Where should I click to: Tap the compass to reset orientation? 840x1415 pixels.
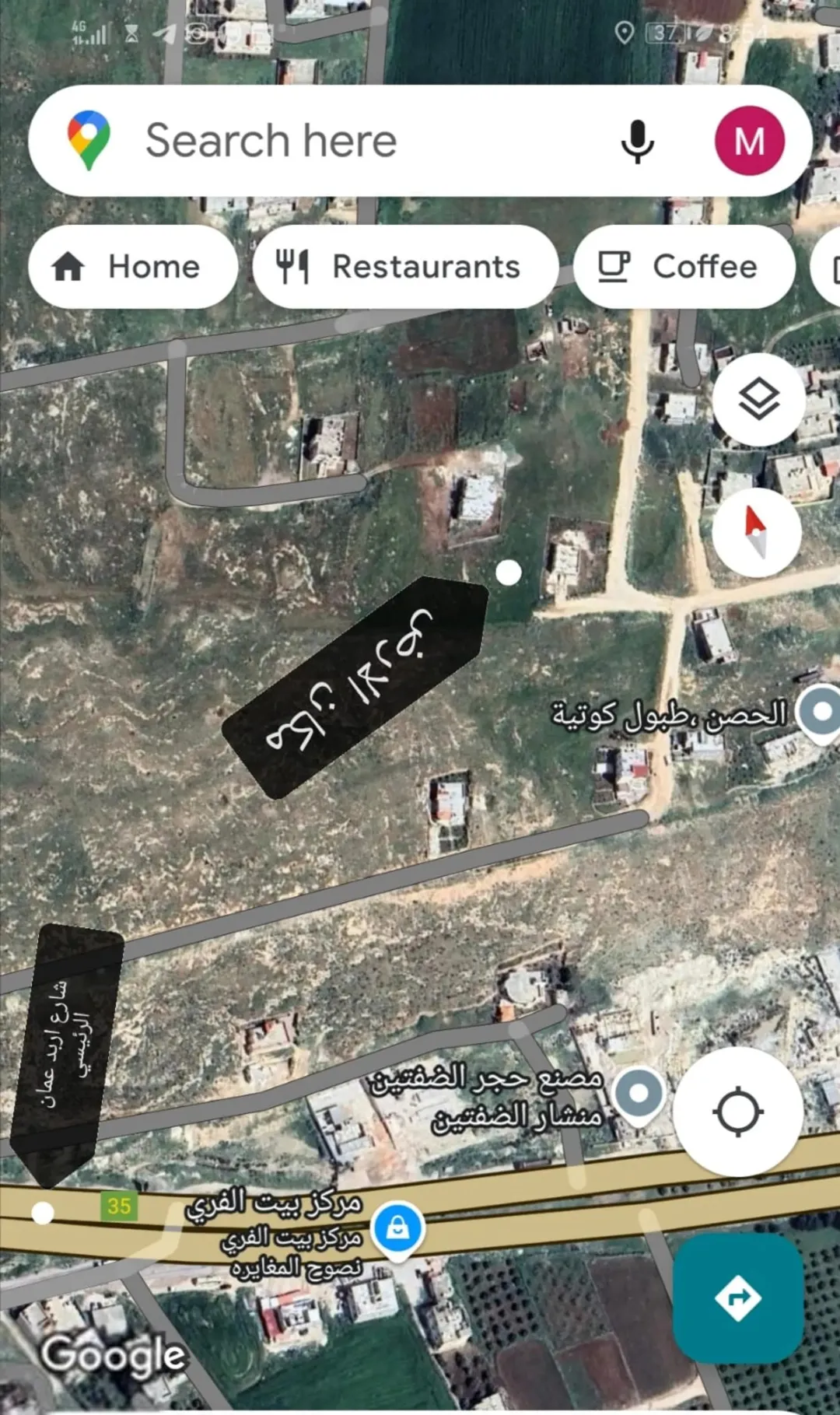click(757, 532)
